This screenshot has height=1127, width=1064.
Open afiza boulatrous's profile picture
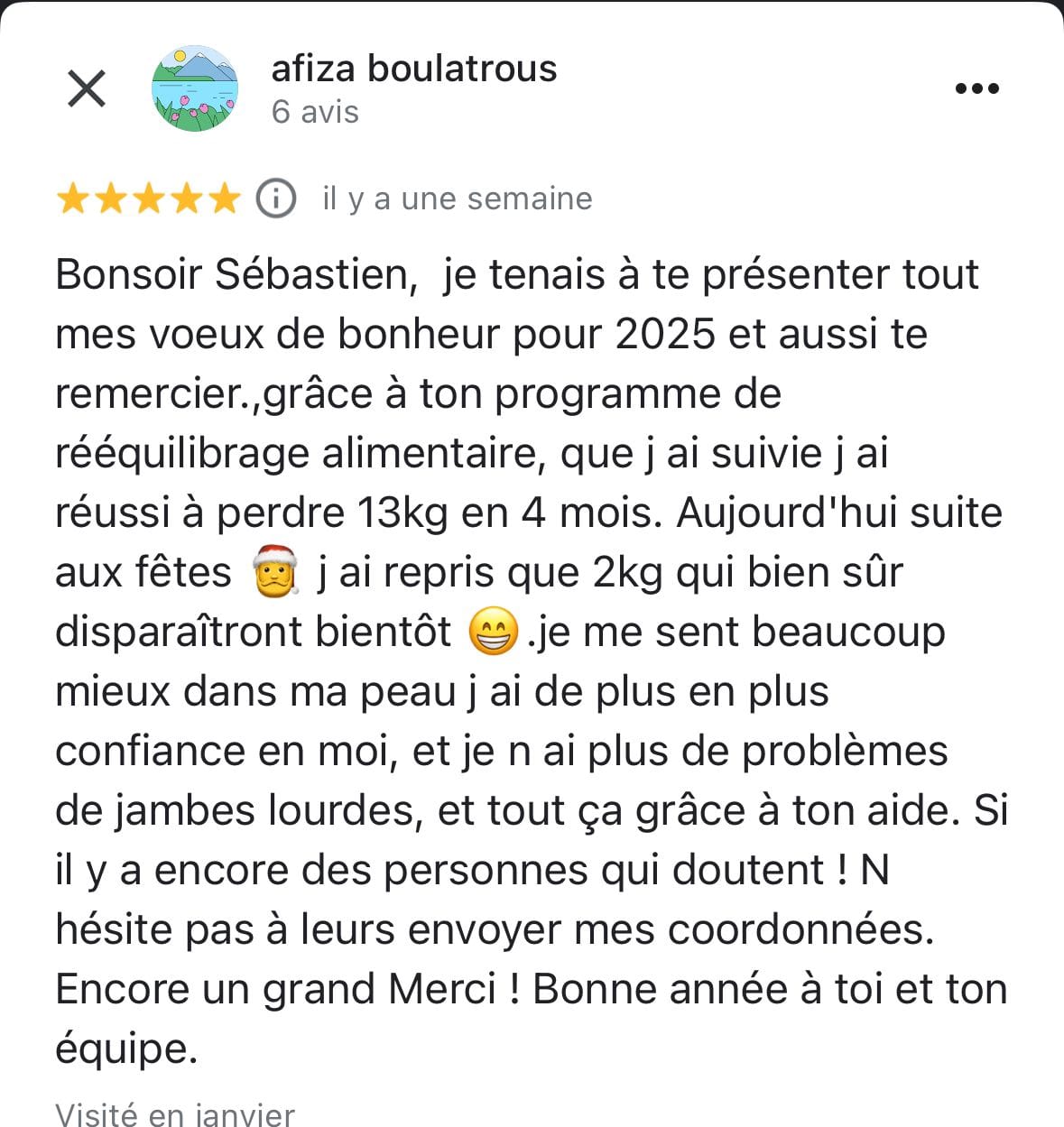coord(195,88)
